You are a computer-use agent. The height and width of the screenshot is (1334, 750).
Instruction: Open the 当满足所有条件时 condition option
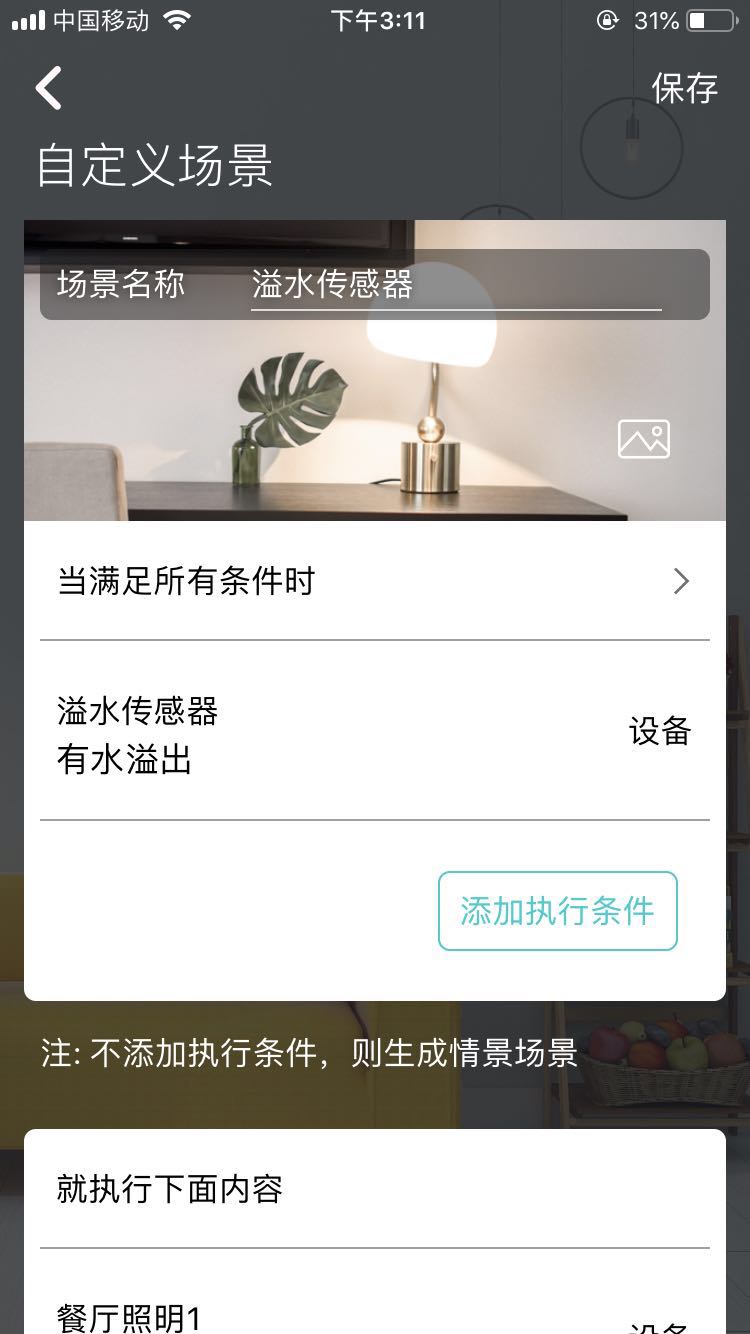pos(375,581)
